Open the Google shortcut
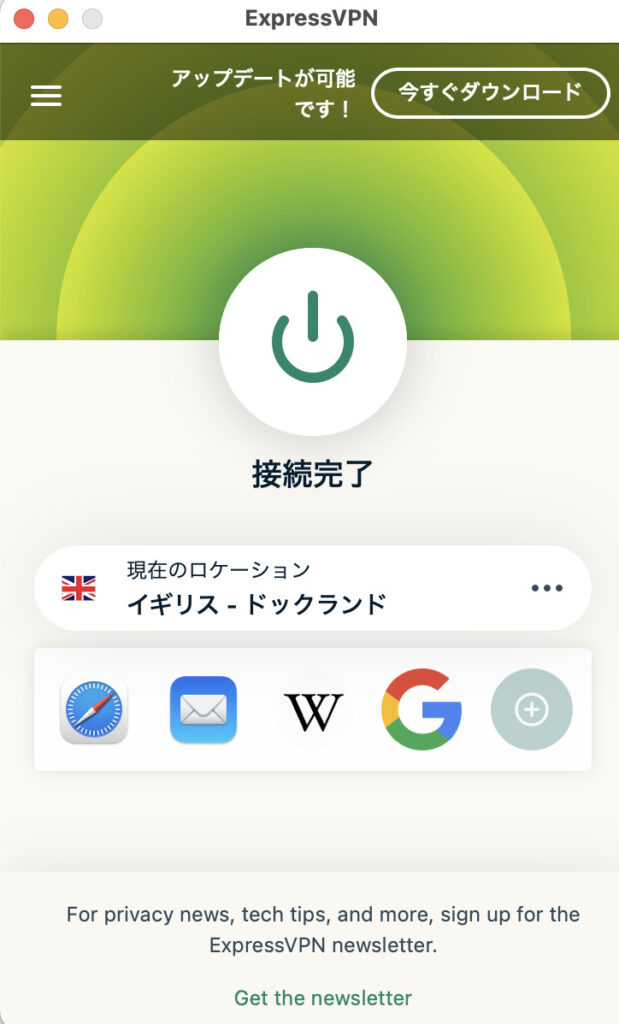 421,710
